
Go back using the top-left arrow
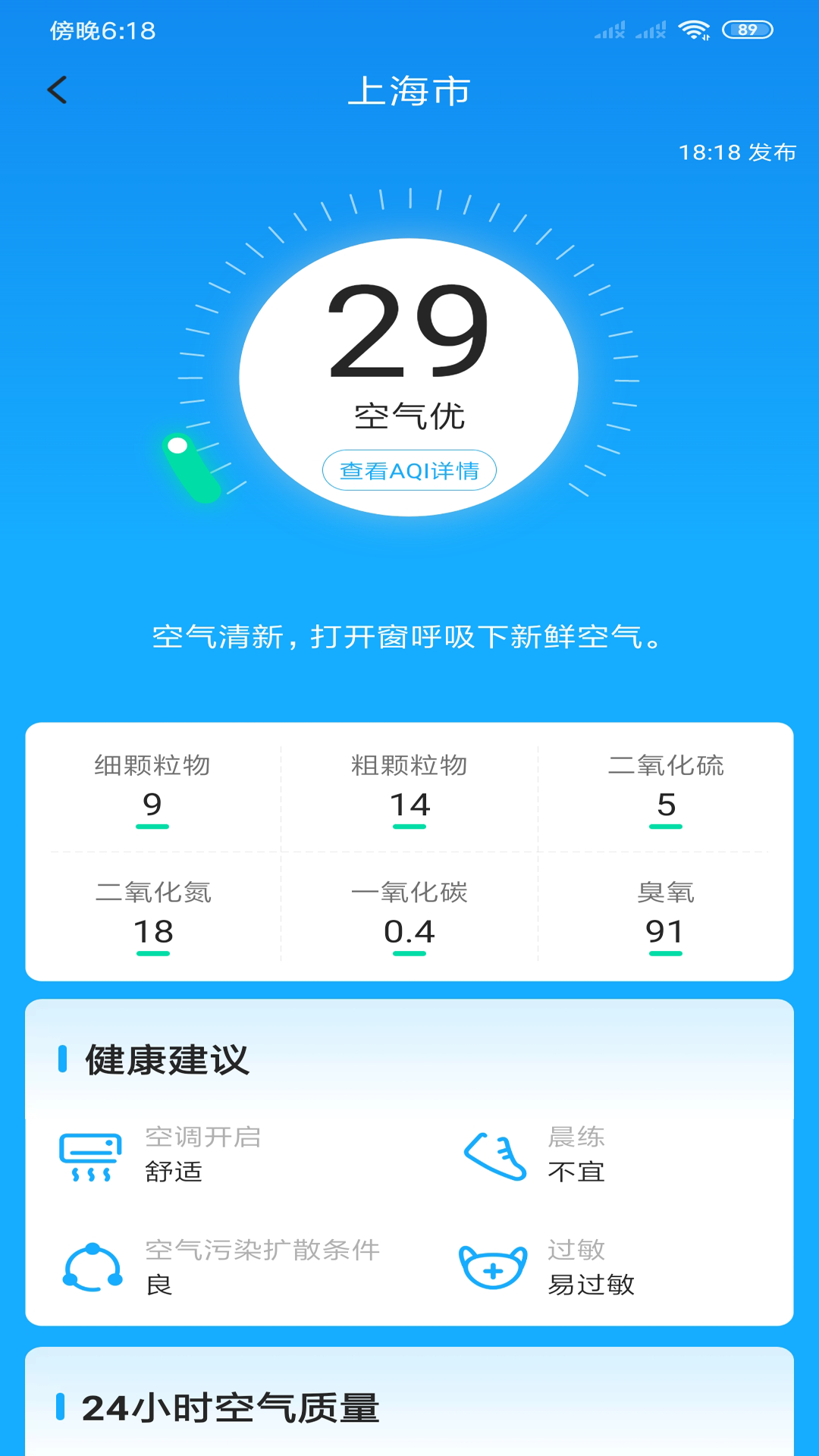[x=58, y=90]
